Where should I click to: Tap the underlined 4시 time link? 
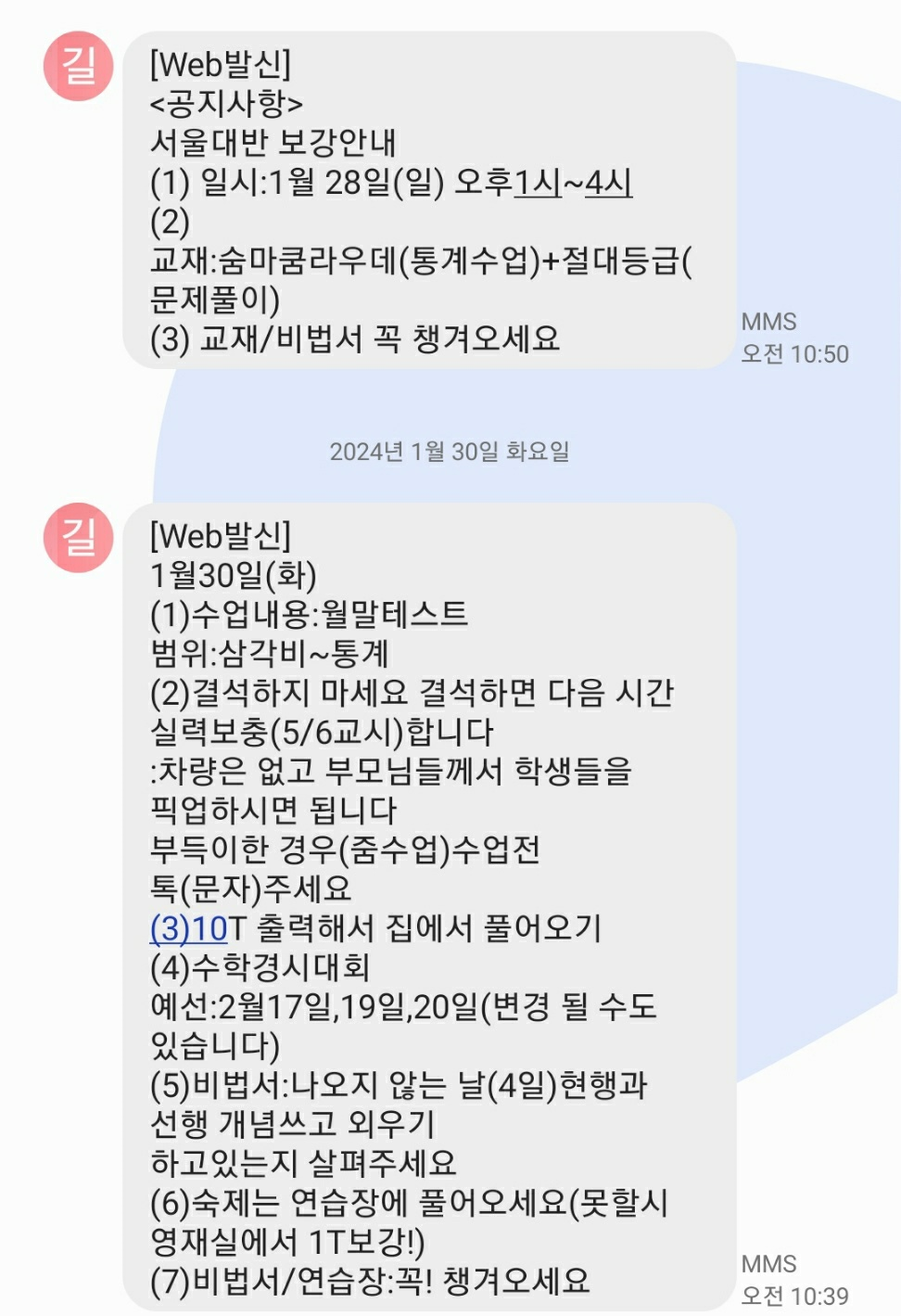608,183
